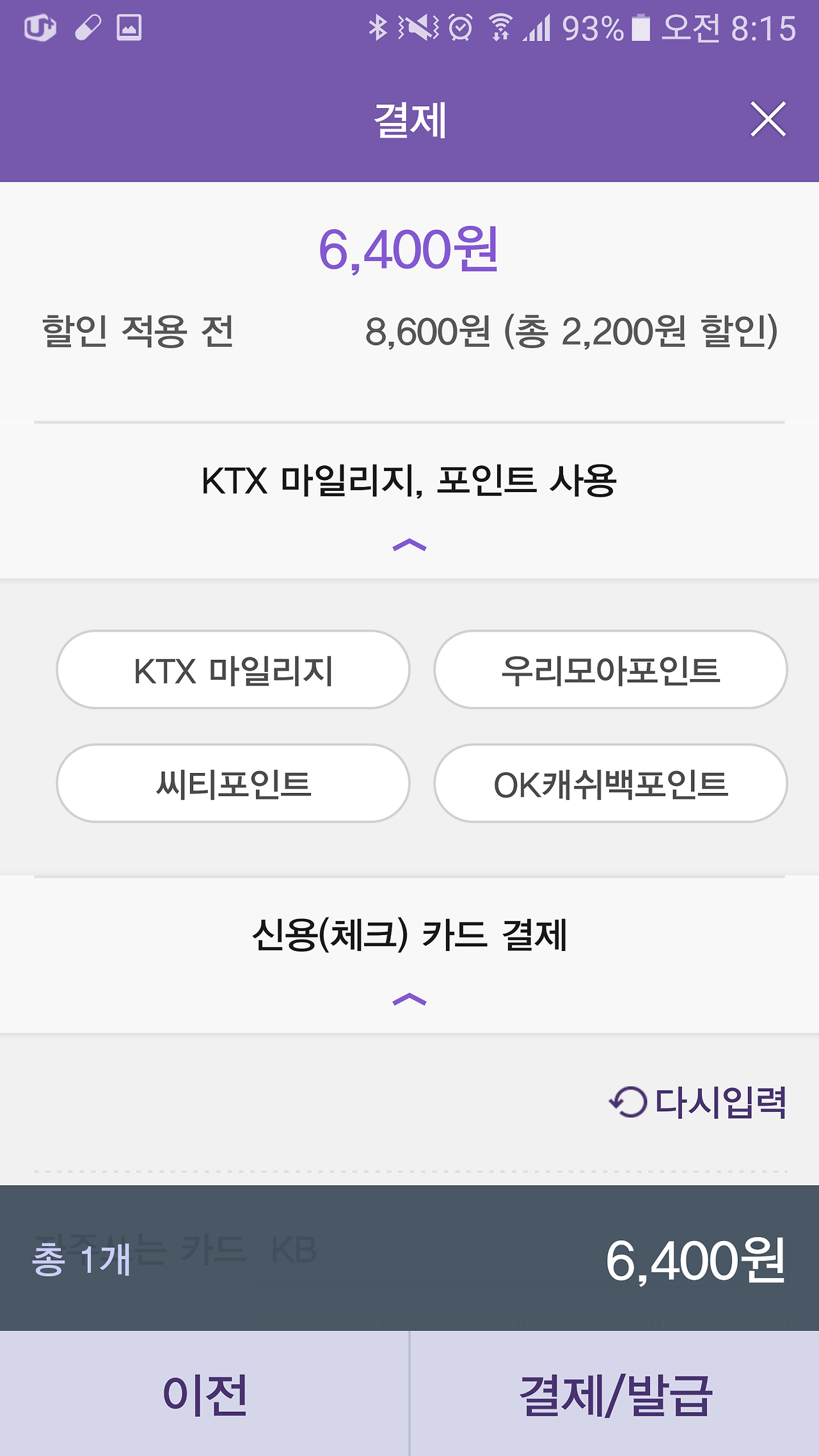This screenshot has width=819, height=1456.
Task: Select KTX 마일리지 option
Action: click(x=233, y=669)
